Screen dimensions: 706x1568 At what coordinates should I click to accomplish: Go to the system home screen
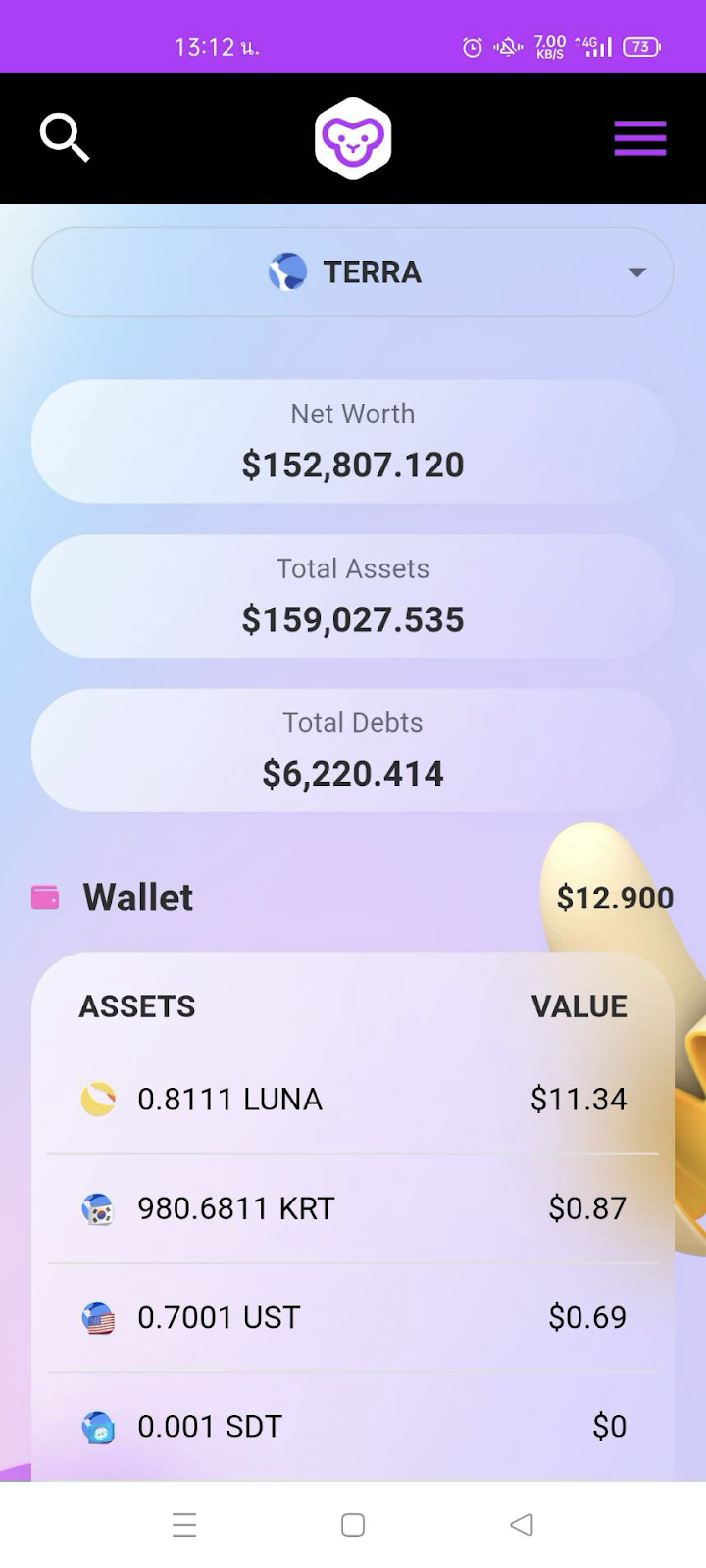[x=353, y=1525]
